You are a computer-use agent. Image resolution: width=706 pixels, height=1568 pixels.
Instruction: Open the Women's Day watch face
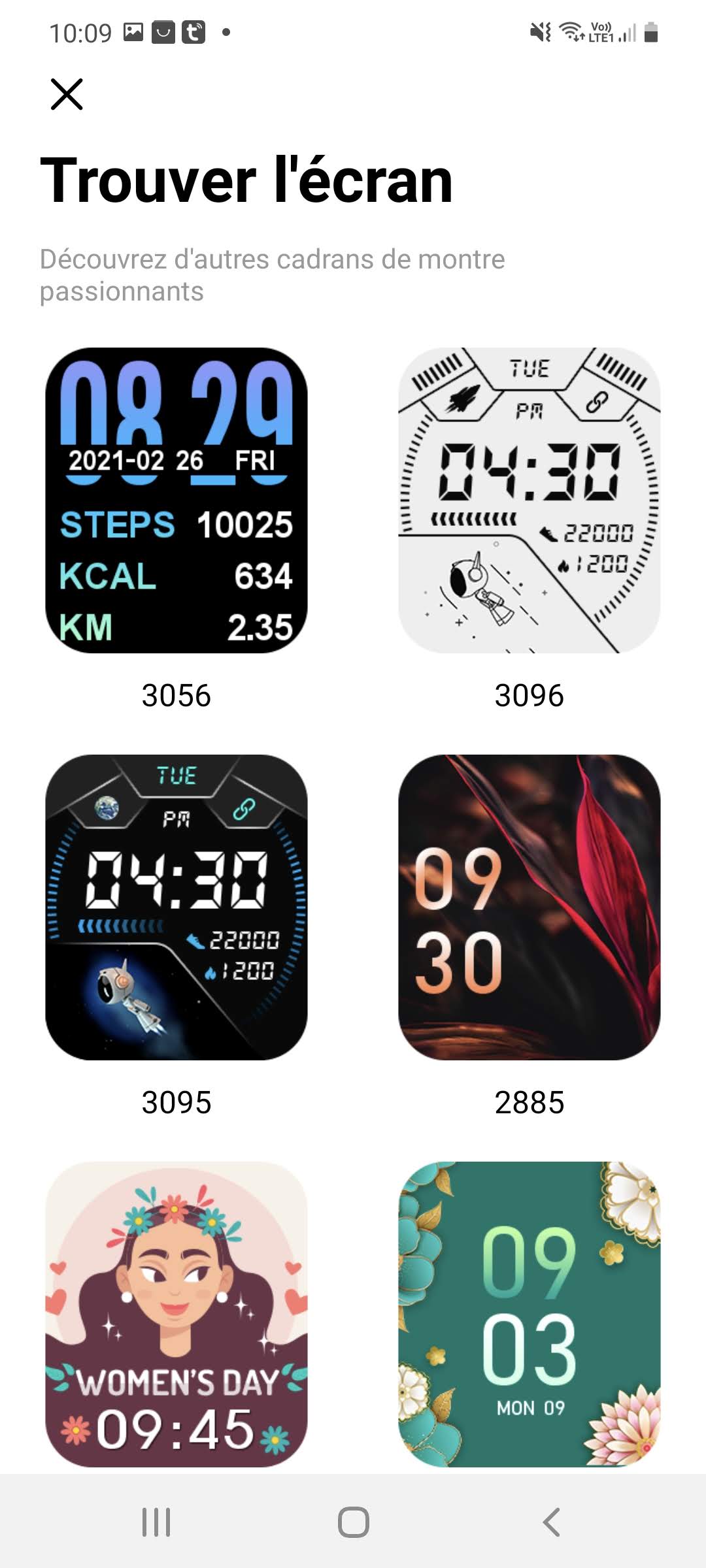click(x=176, y=1315)
